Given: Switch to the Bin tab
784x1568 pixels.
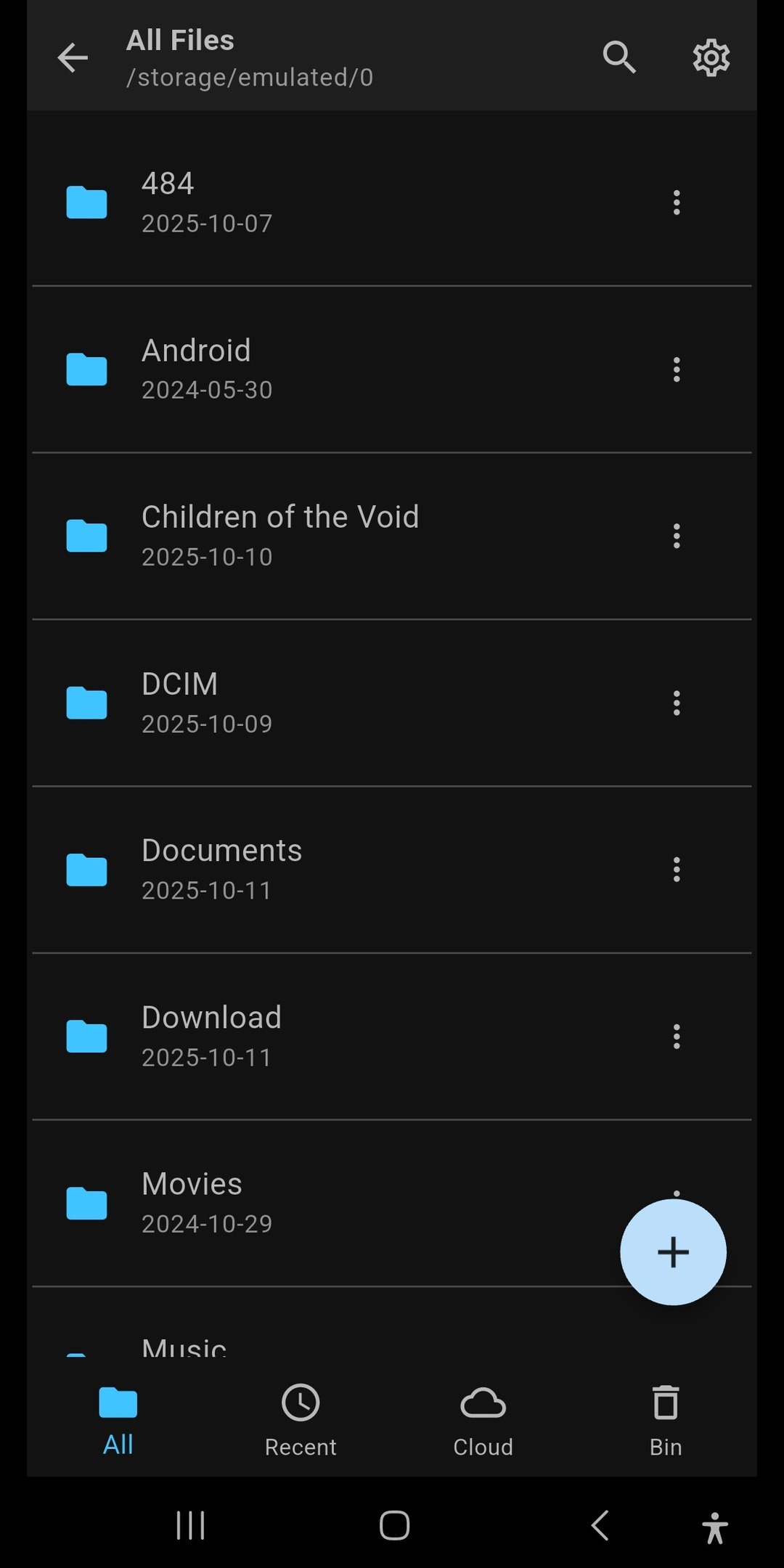Looking at the screenshot, I should [665, 1420].
